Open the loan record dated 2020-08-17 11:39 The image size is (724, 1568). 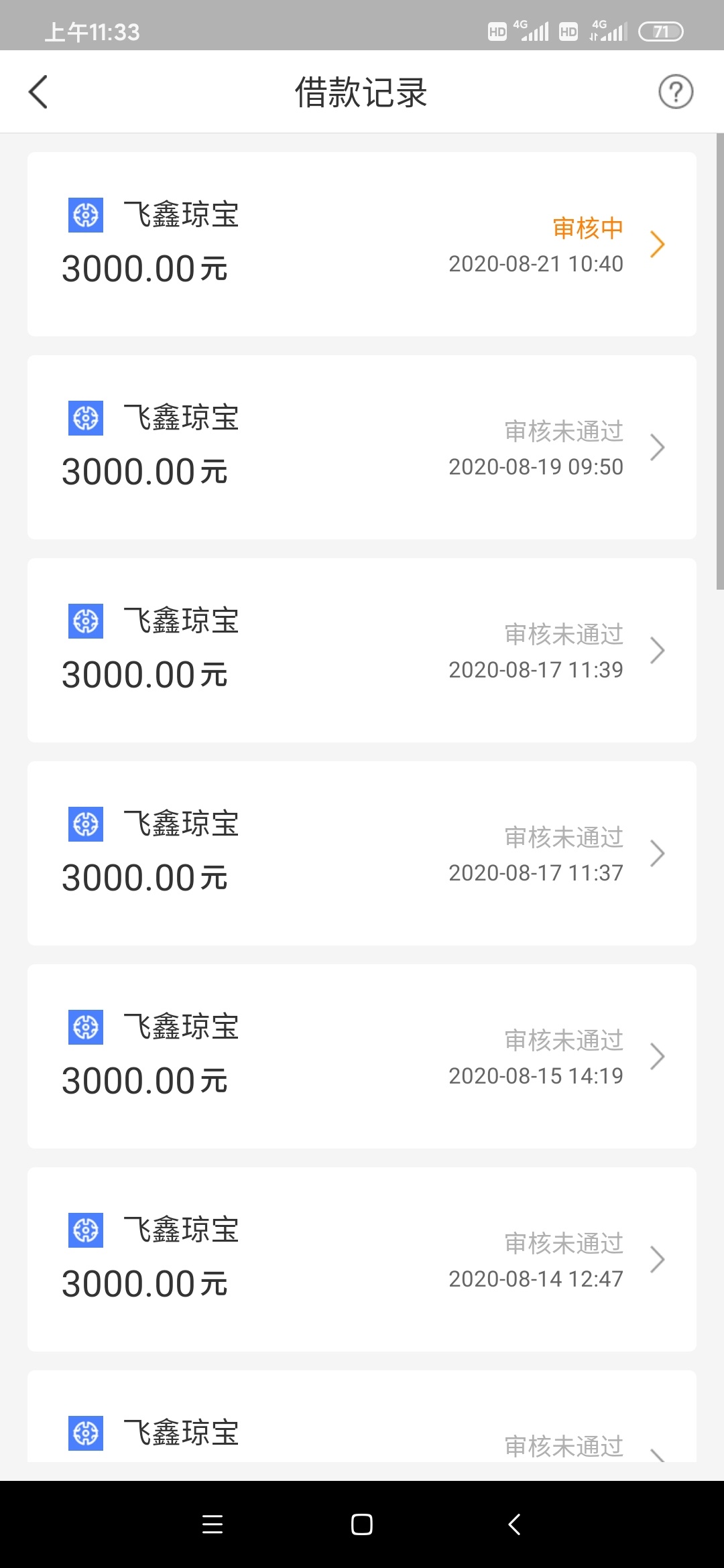pos(362,650)
